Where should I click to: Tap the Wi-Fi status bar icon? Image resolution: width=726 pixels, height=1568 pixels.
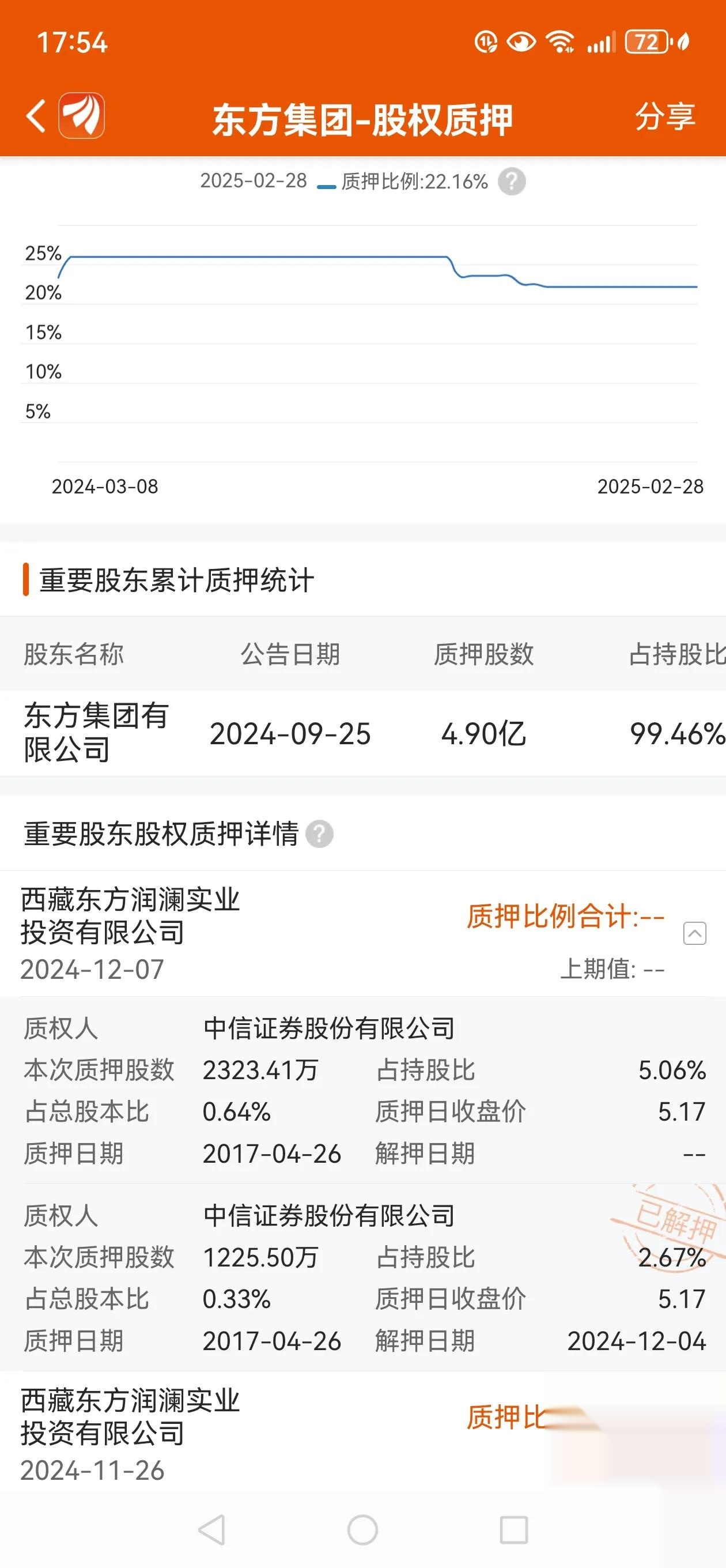[x=561, y=42]
